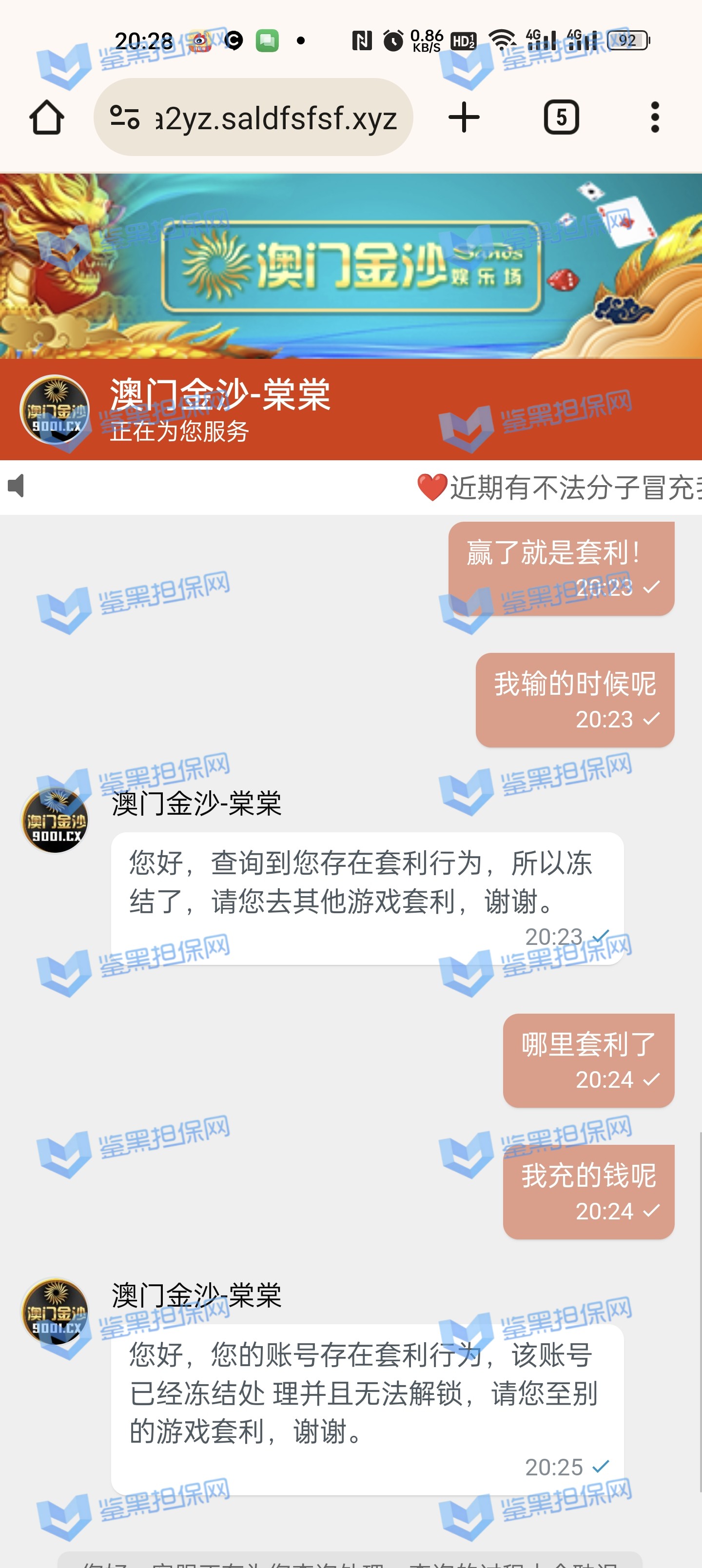Open the tab switcher showing 5 tabs
The width and height of the screenshot is (702, 1568).
click(561, 117)
